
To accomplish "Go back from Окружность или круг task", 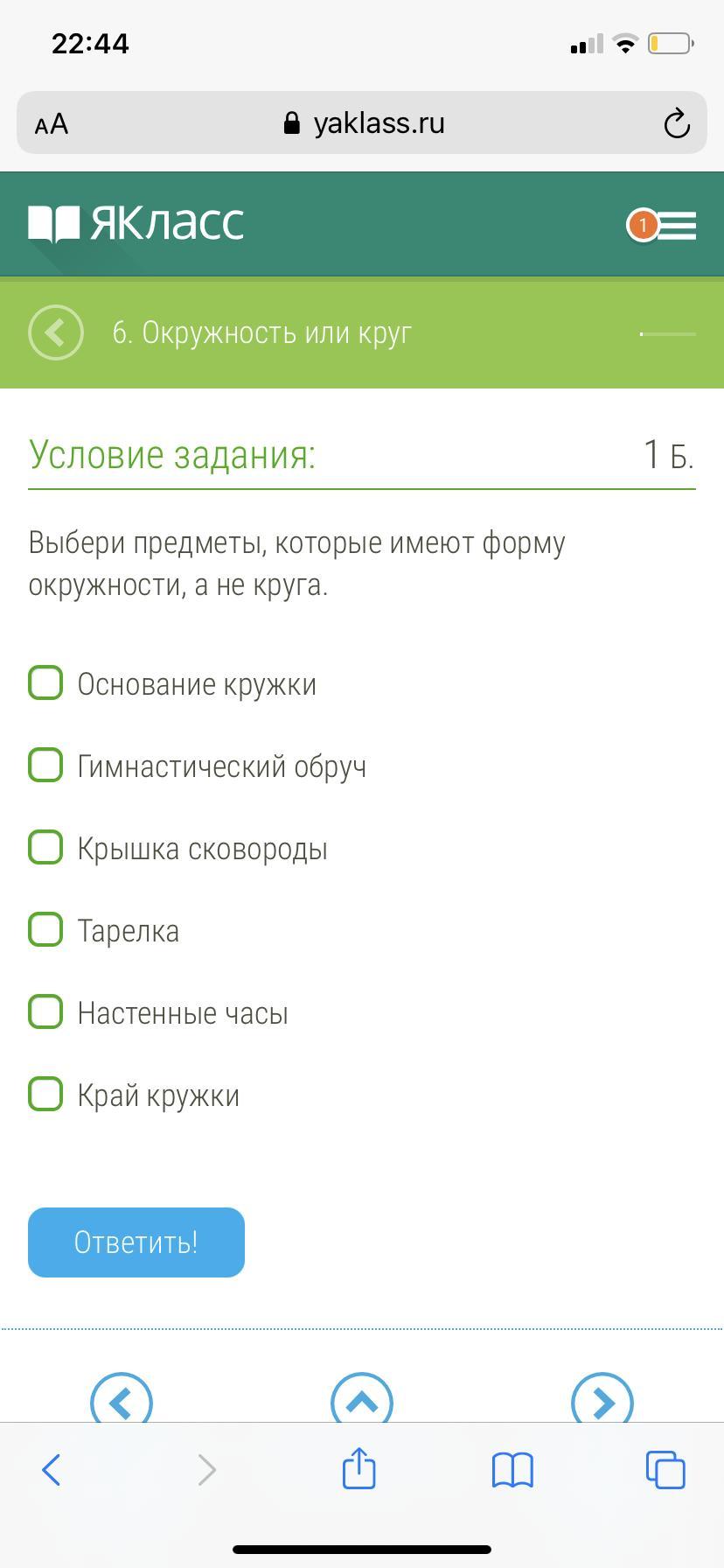I will pos(56,332).
